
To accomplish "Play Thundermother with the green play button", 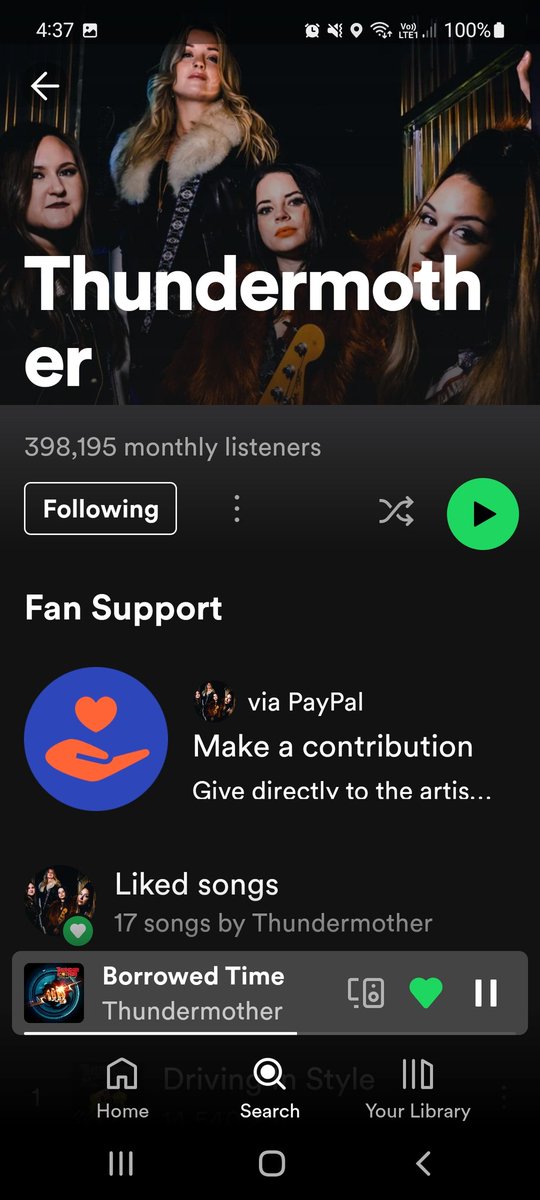I will pos(483,514).
